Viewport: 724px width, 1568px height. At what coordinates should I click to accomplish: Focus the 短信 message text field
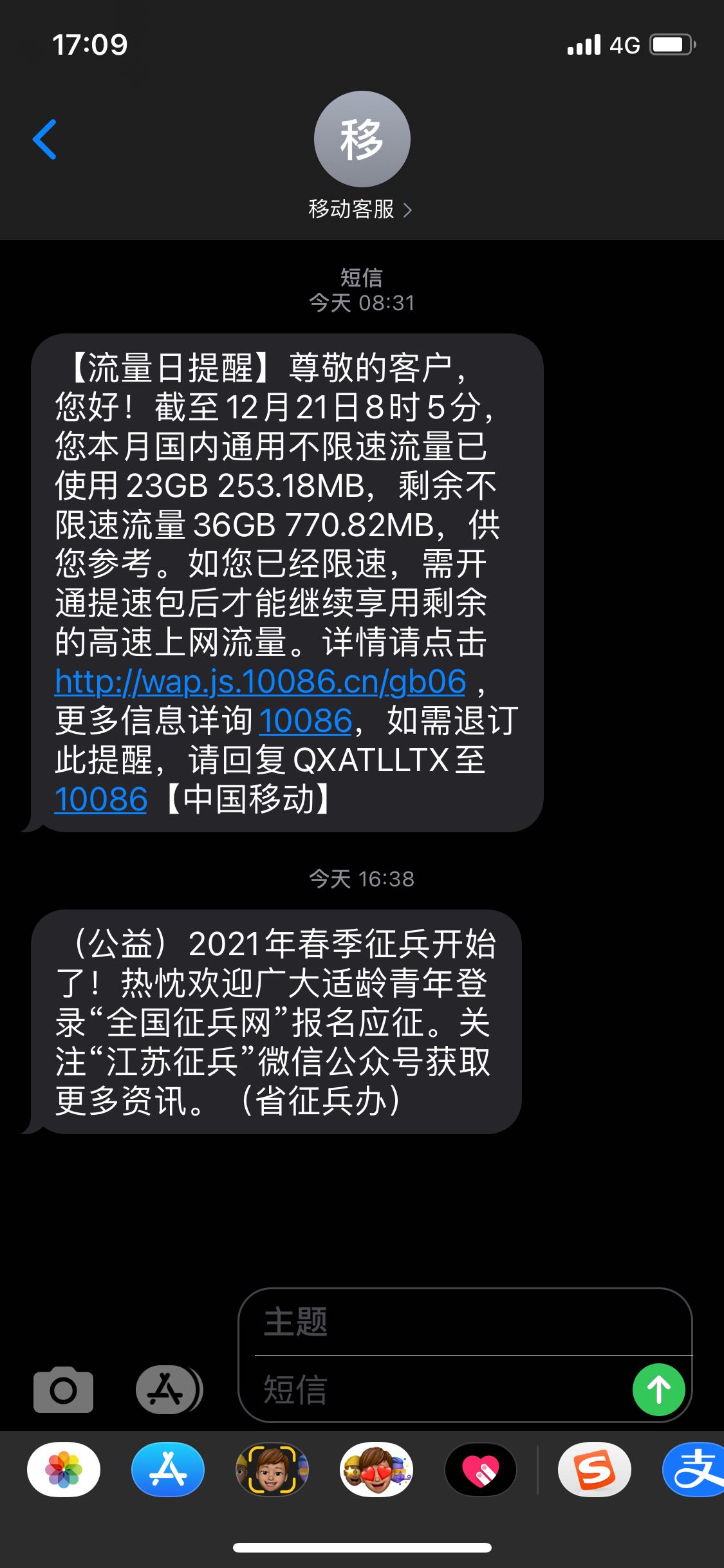pos(444,1389)
